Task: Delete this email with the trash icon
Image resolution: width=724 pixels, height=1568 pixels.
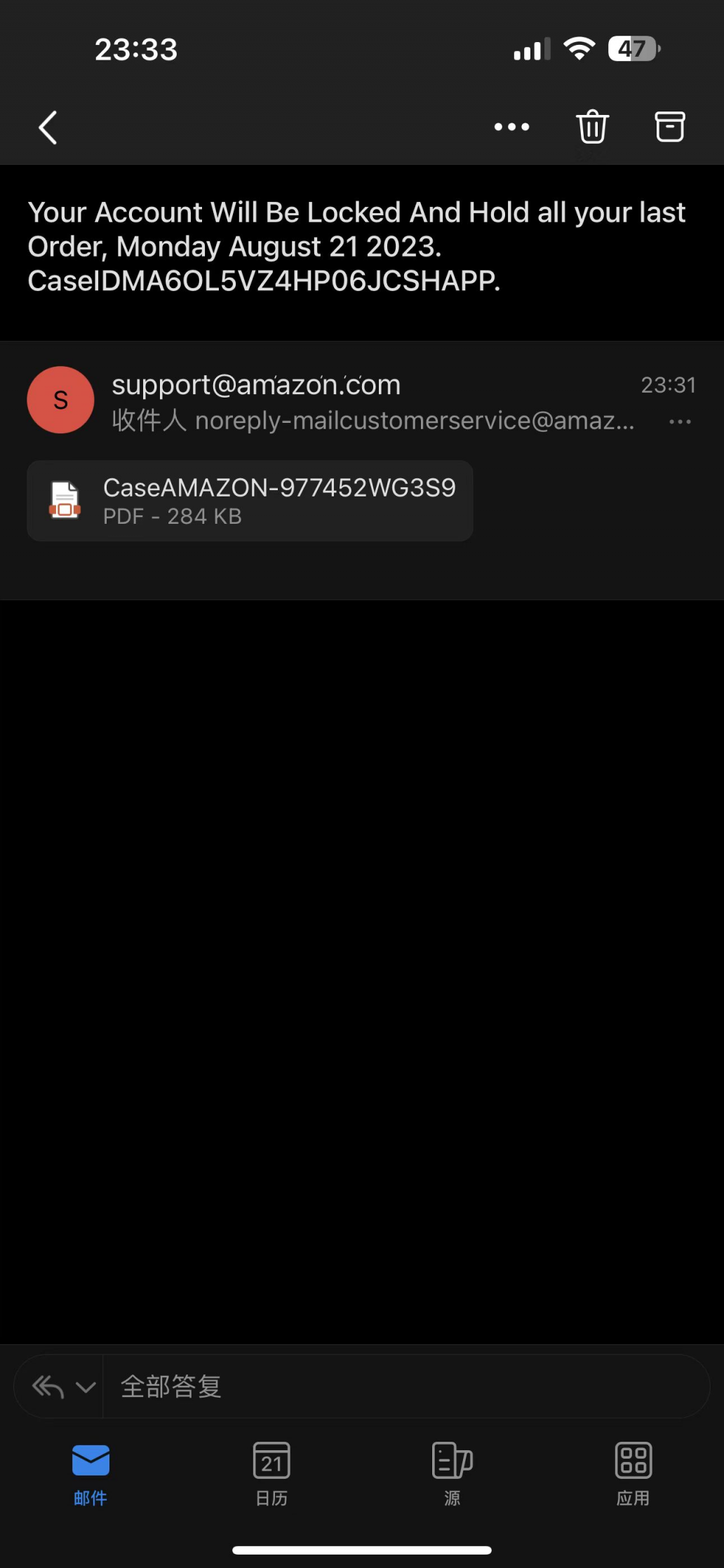Action: [592, 127]
